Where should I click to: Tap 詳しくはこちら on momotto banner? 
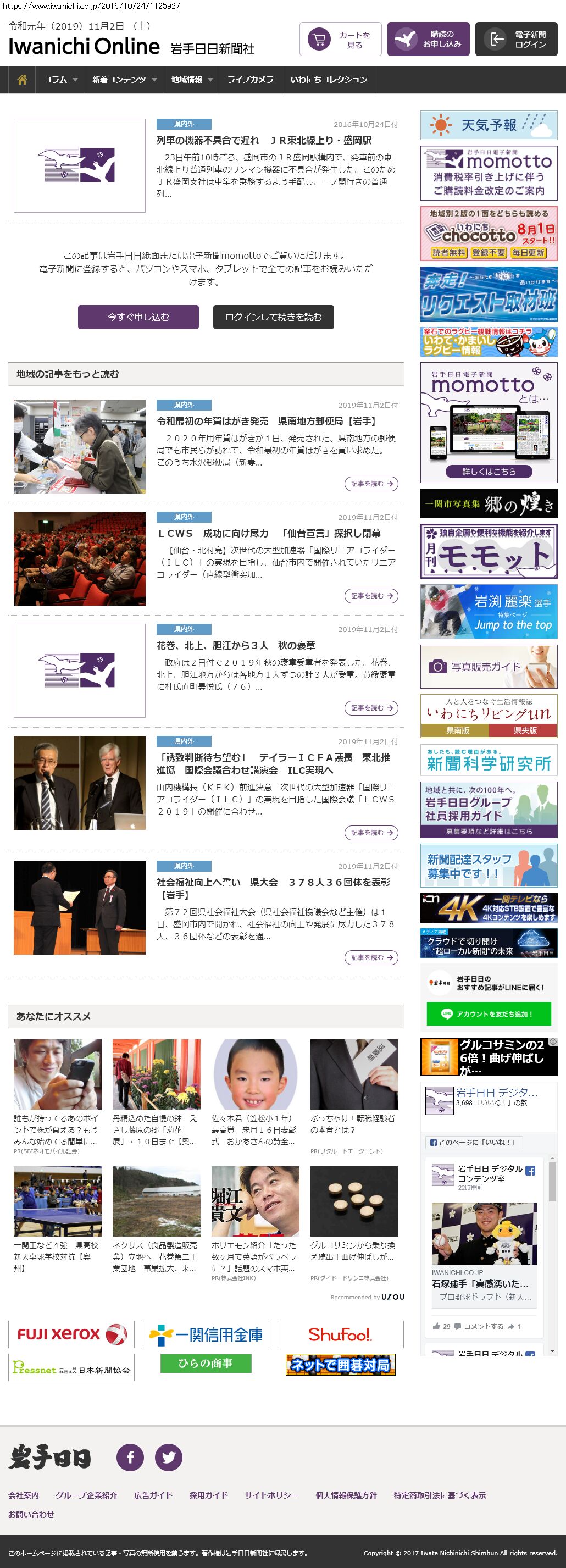[489, 471]
